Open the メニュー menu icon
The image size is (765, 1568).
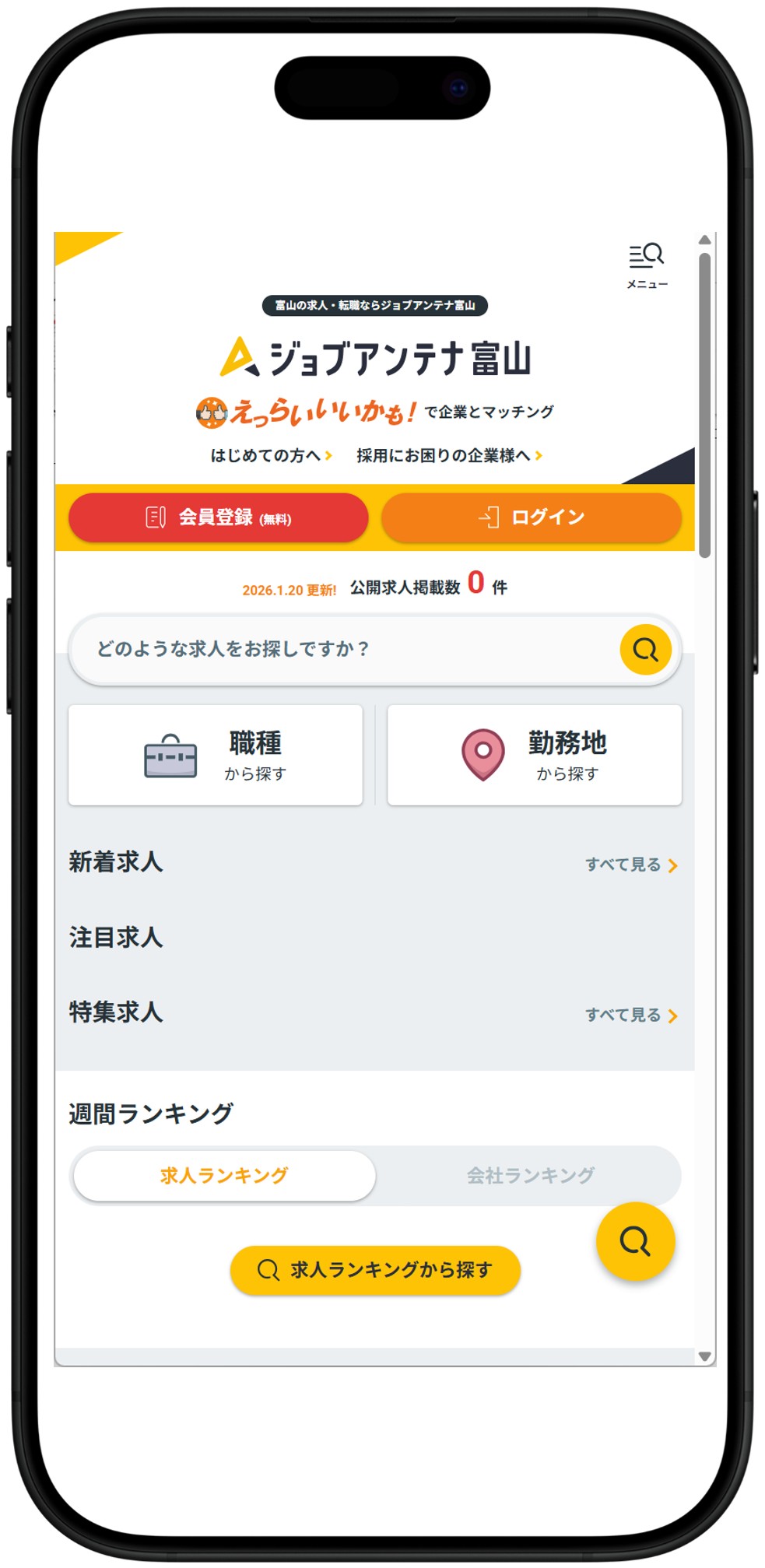646,265
